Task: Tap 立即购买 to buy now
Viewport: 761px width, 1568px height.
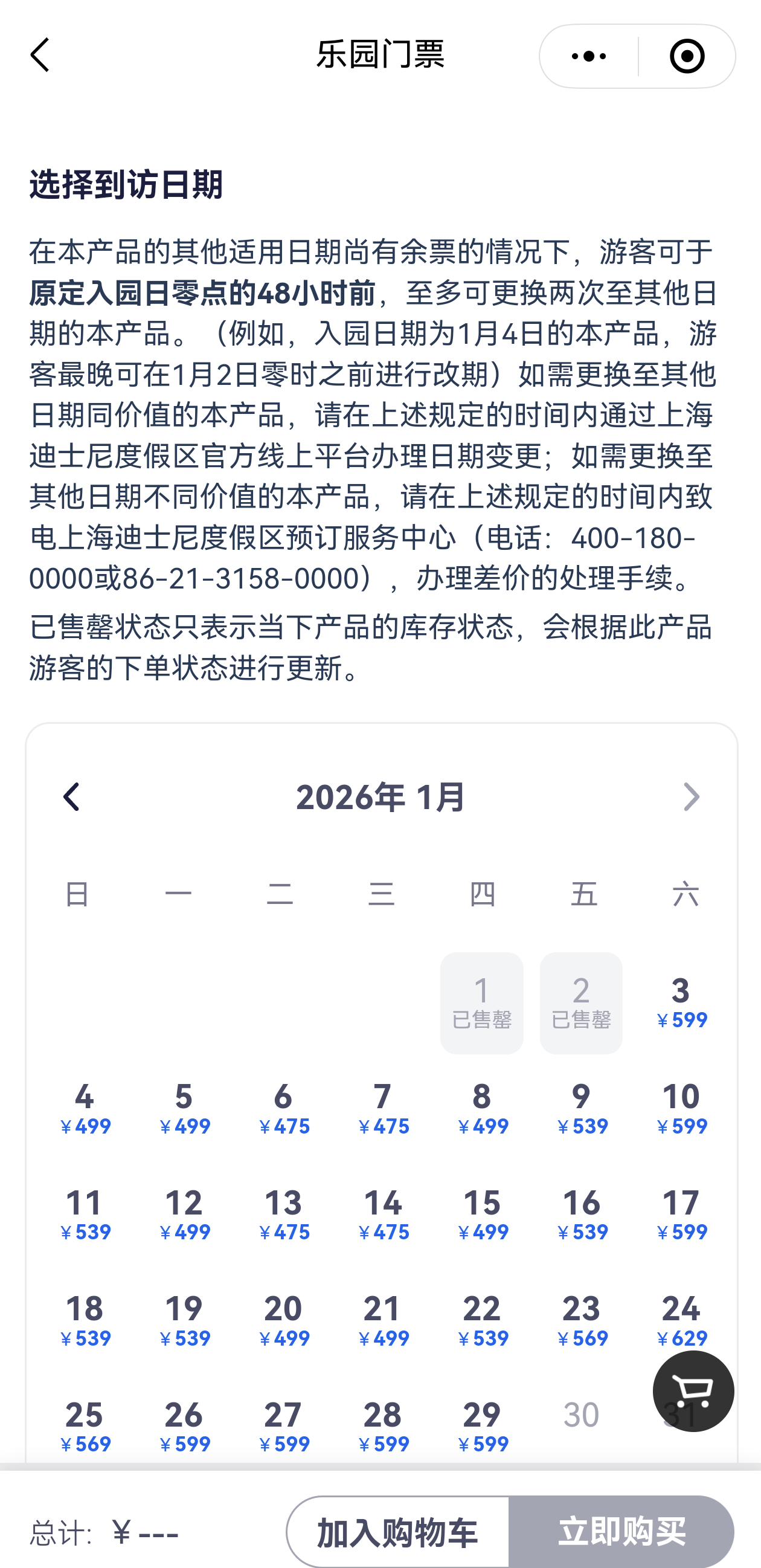Action: 621,1532
